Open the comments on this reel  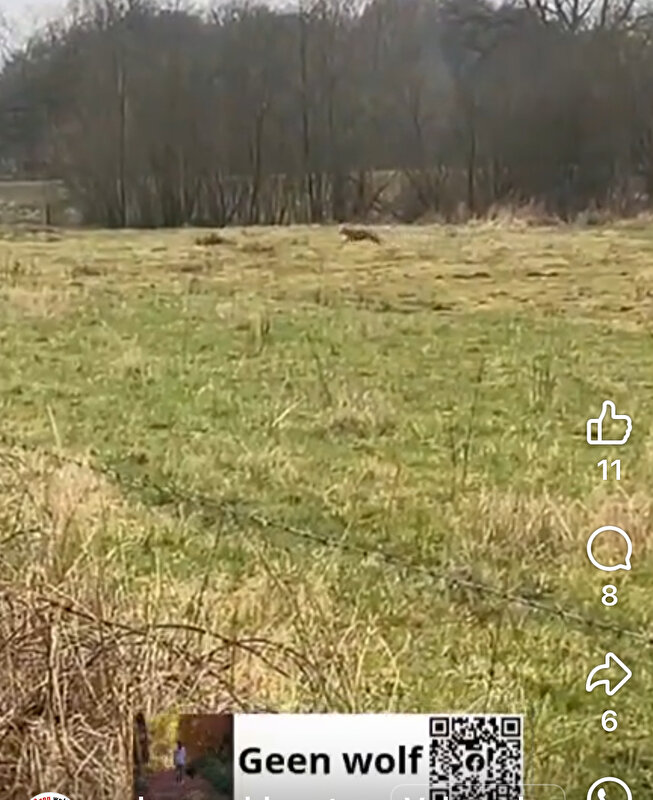pos(609,549)
